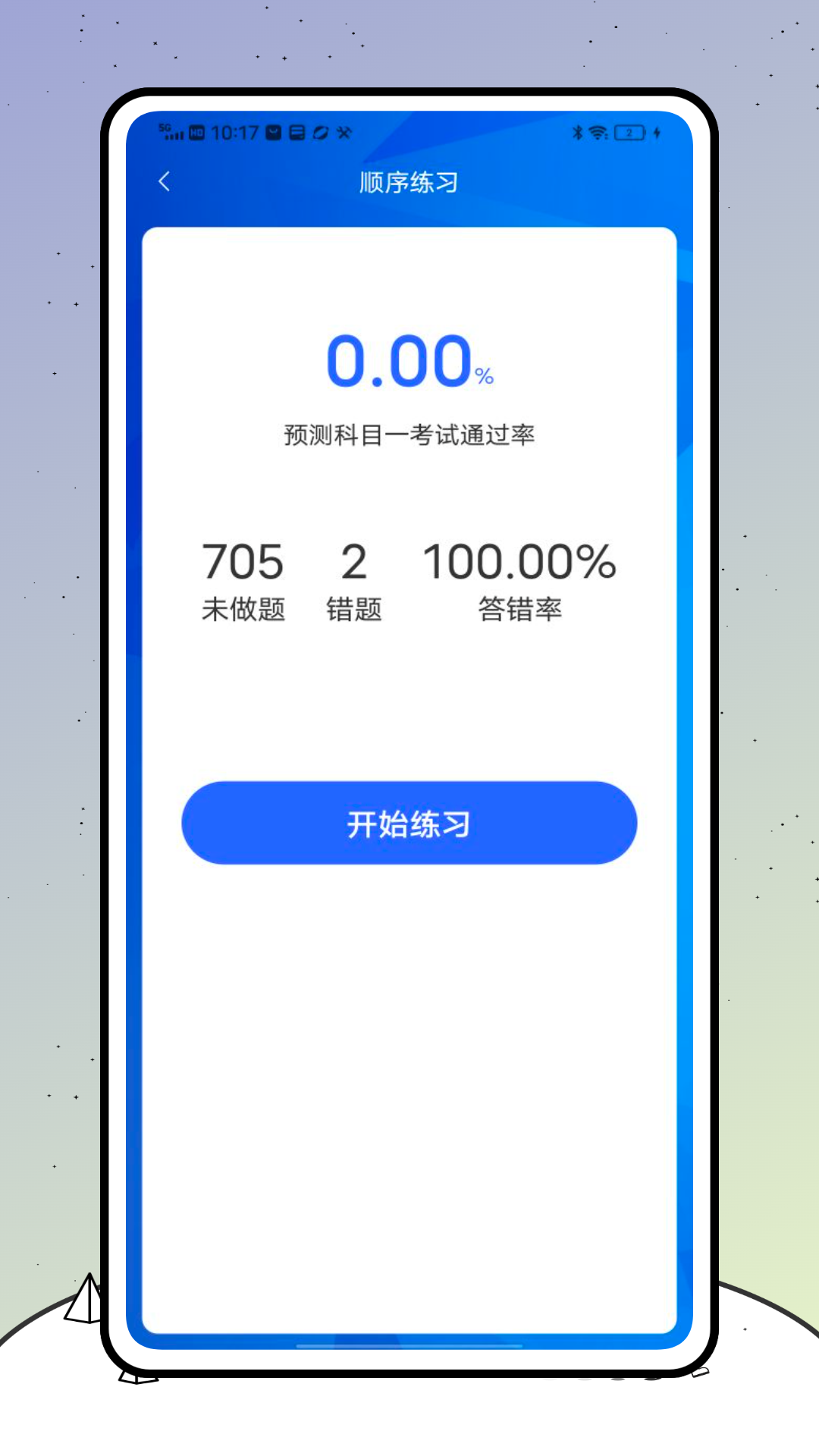This screenshot has width=819, height=1456.
Task: Tap the status bar clock showing 10:17
Action: [x=235, y=132]
